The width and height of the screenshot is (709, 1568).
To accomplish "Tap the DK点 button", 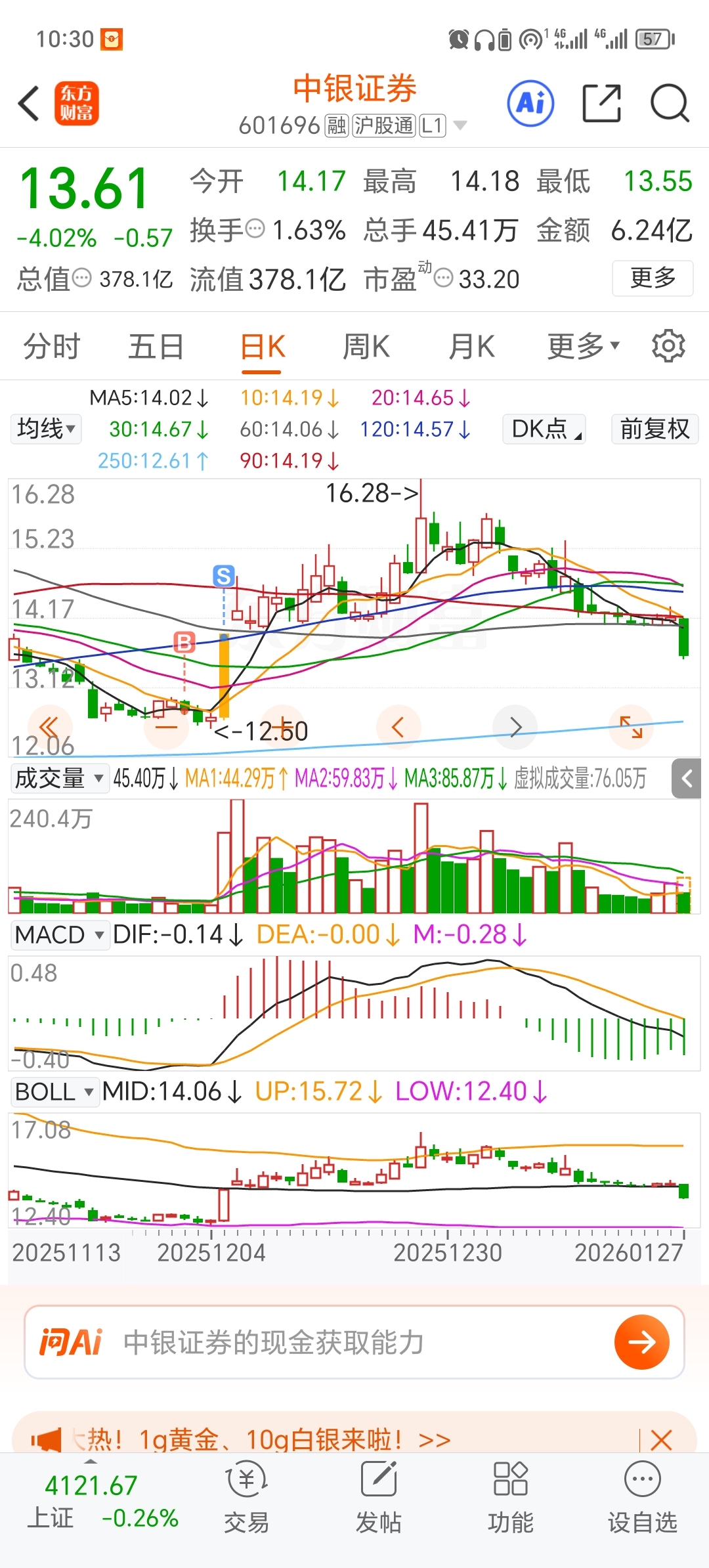I will click(544, 429).
